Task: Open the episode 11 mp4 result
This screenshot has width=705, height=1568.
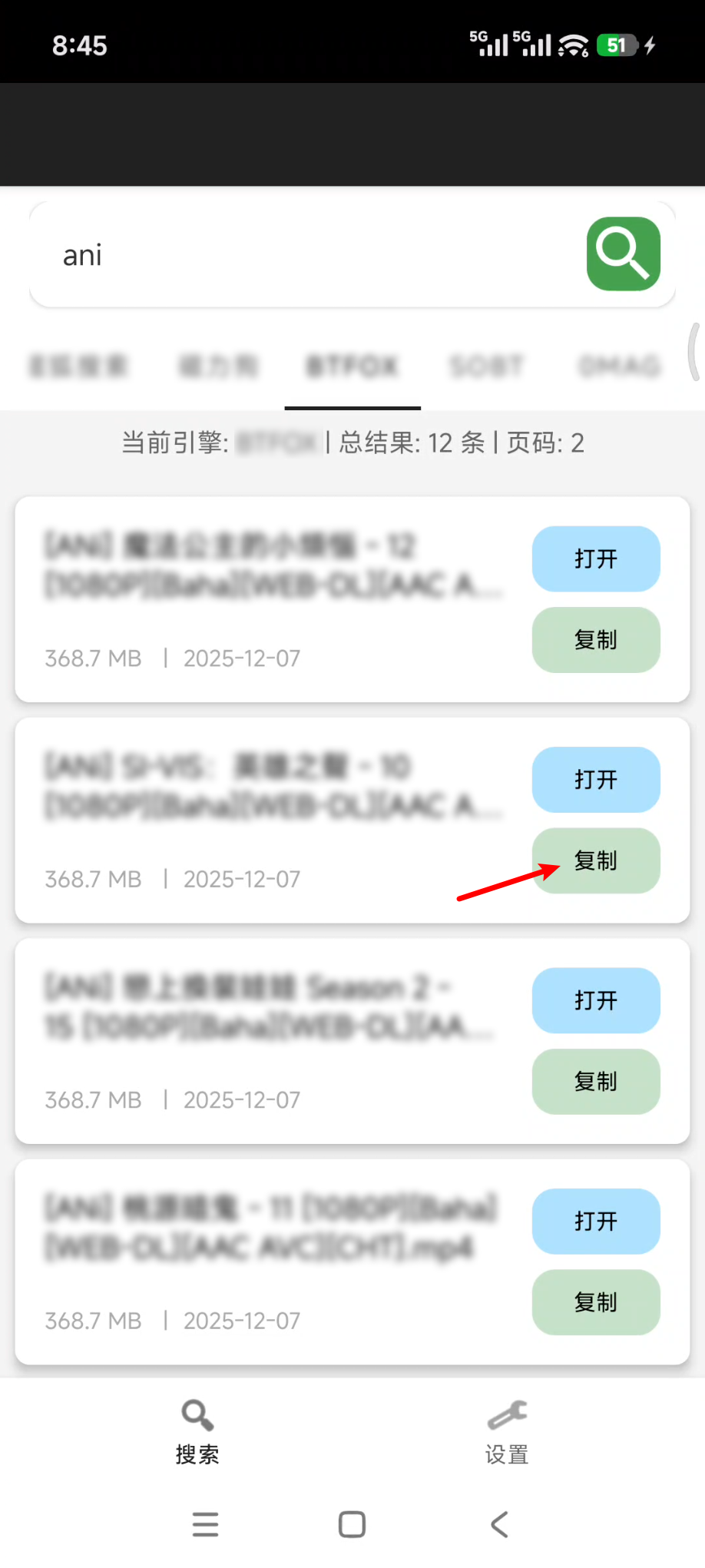Action: pos(596,1222)
